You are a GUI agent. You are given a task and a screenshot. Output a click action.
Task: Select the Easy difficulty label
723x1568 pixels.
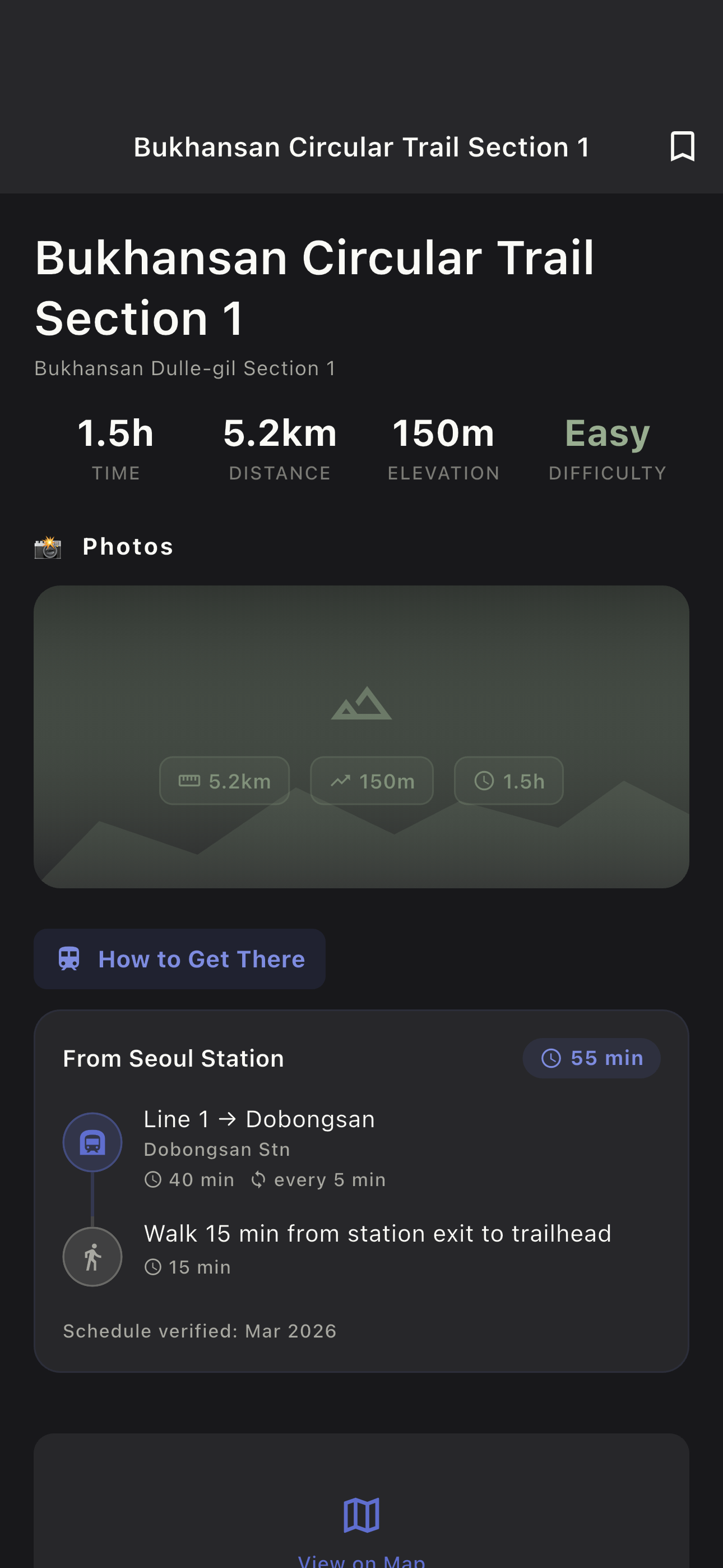[x=607, y=433]
